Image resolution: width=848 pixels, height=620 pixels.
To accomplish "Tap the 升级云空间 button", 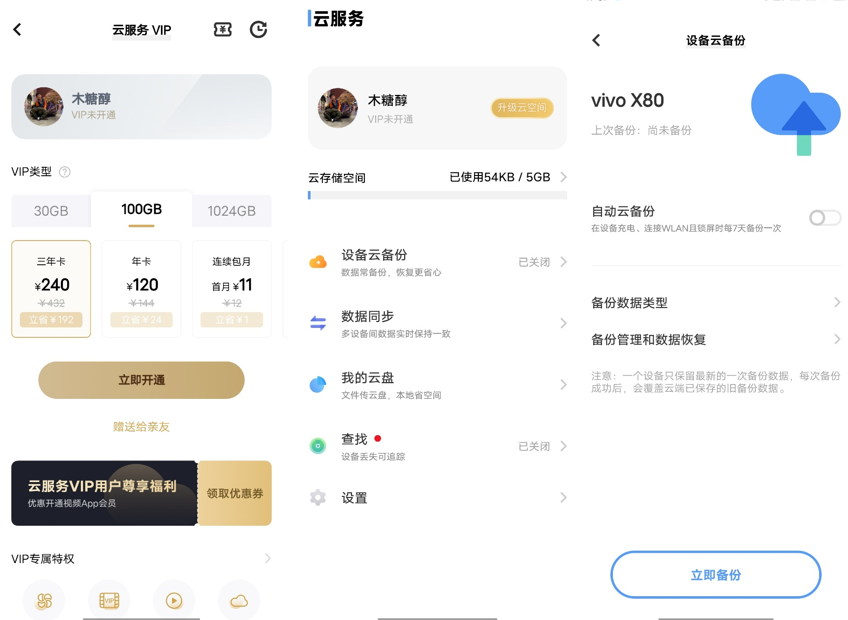I will click(x=522, y=108).
